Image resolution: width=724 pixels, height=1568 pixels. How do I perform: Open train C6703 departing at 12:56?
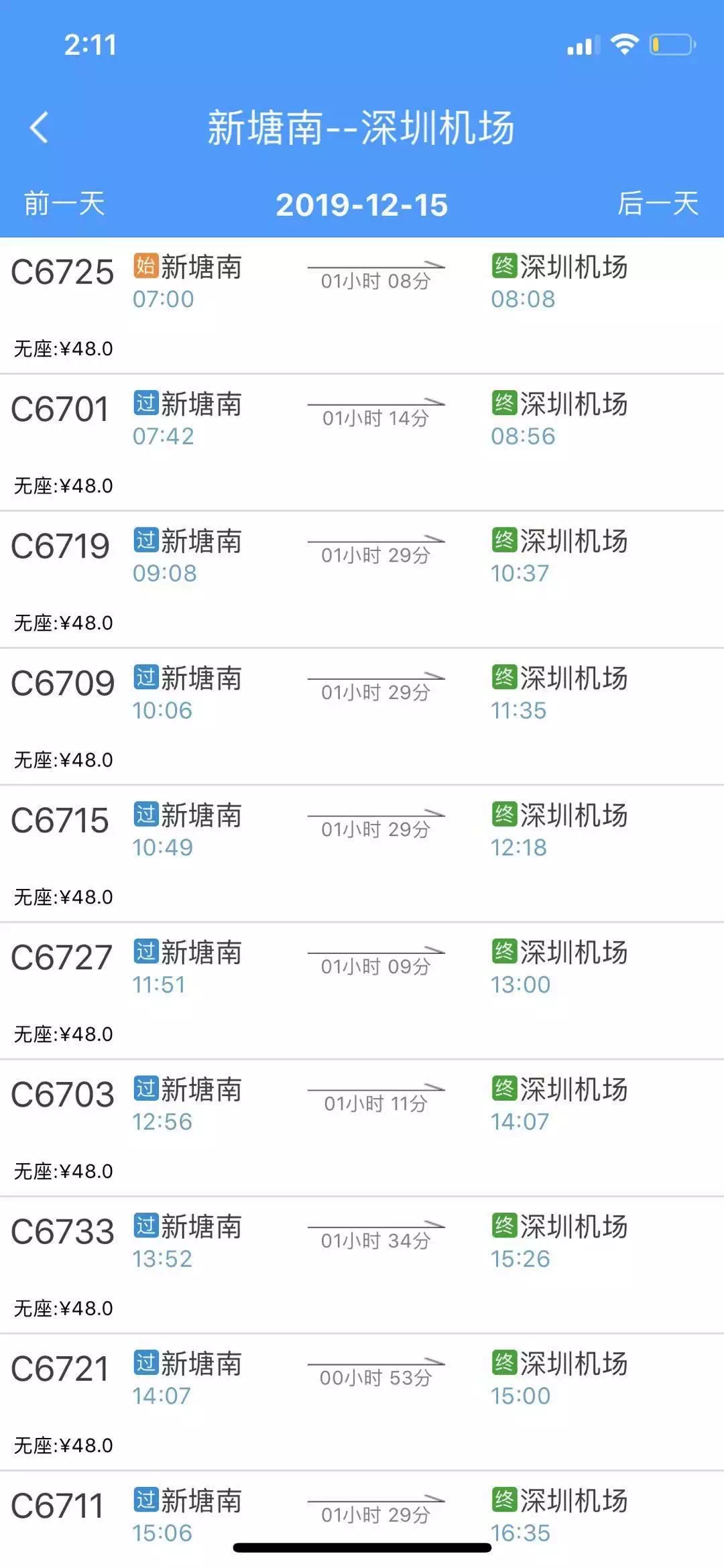[362, 1128]
